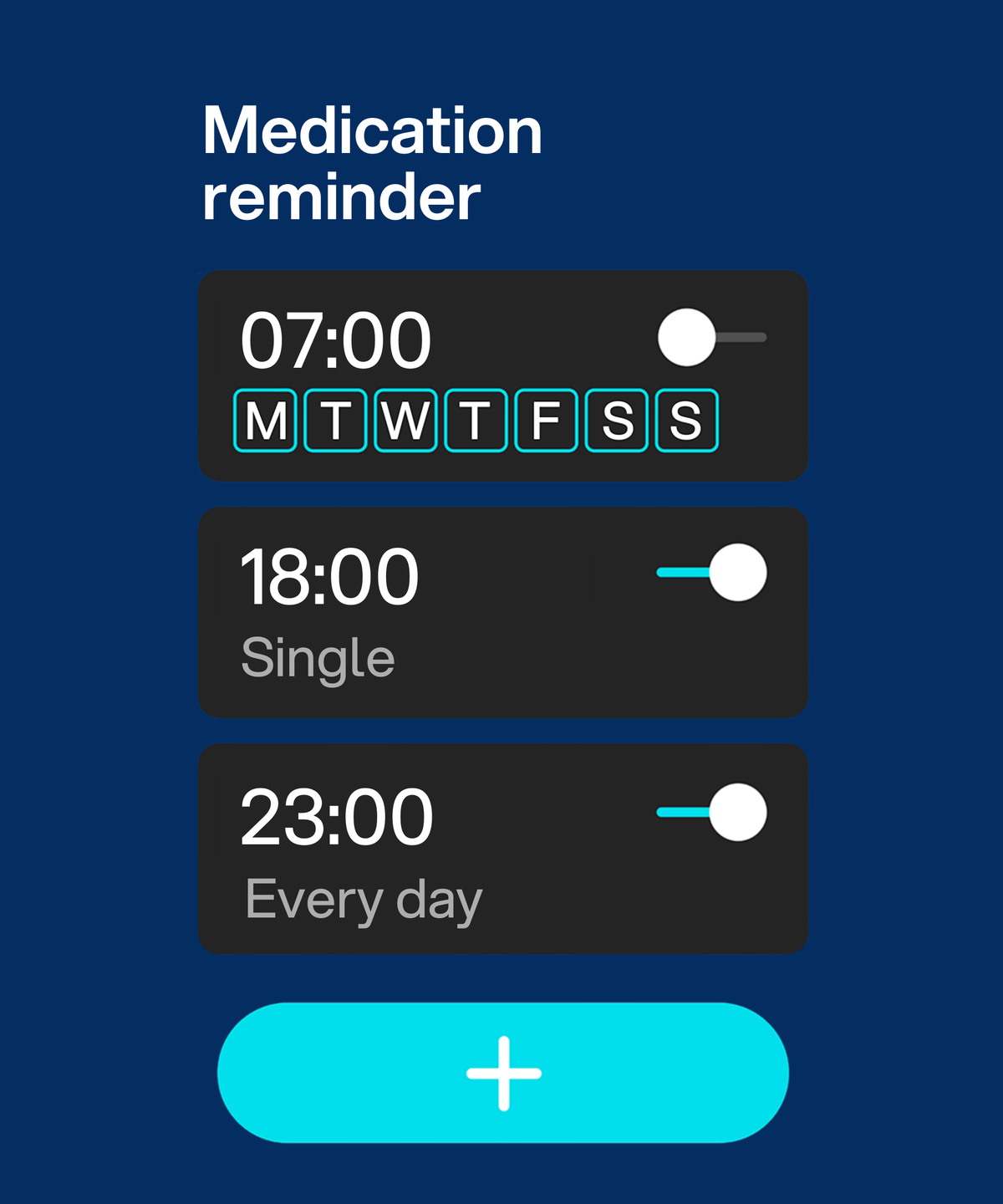Enable the 07:00 reminder switch
Viewport: 1003px width, 1204px height.
[710, 338]
